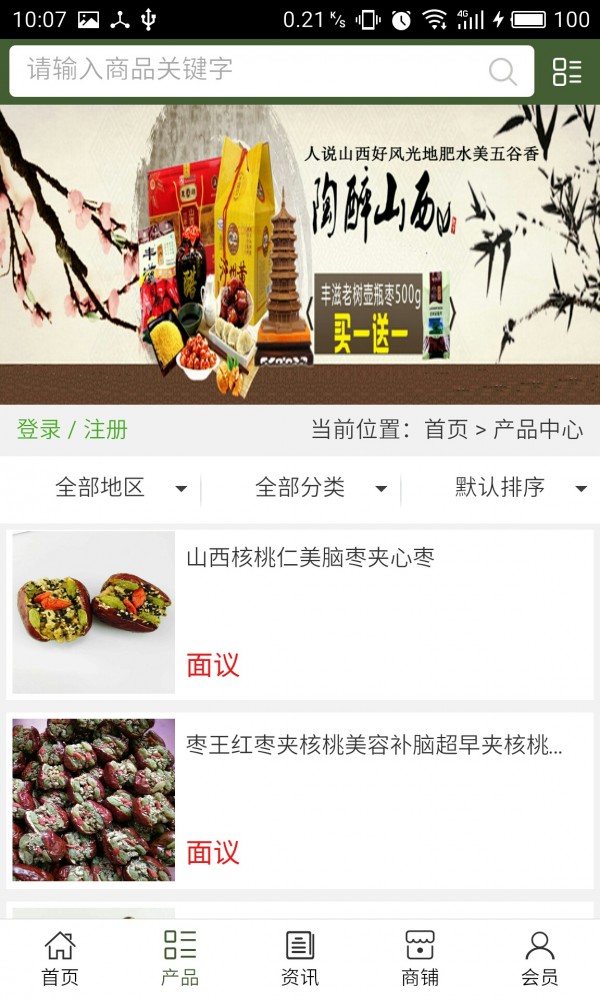Tap the magnifier search icon
The image size is (600, 1000).
503,71
